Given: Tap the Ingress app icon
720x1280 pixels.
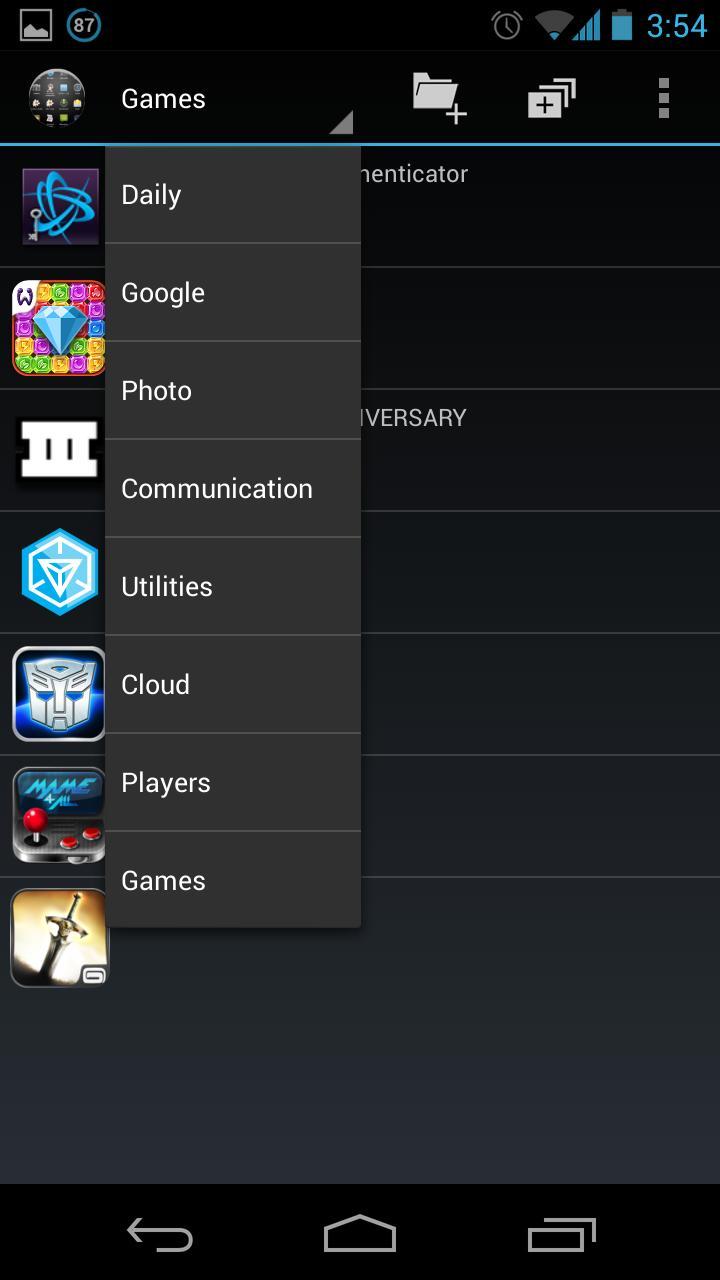Looking at the screenshot, I should pos(58,572).
